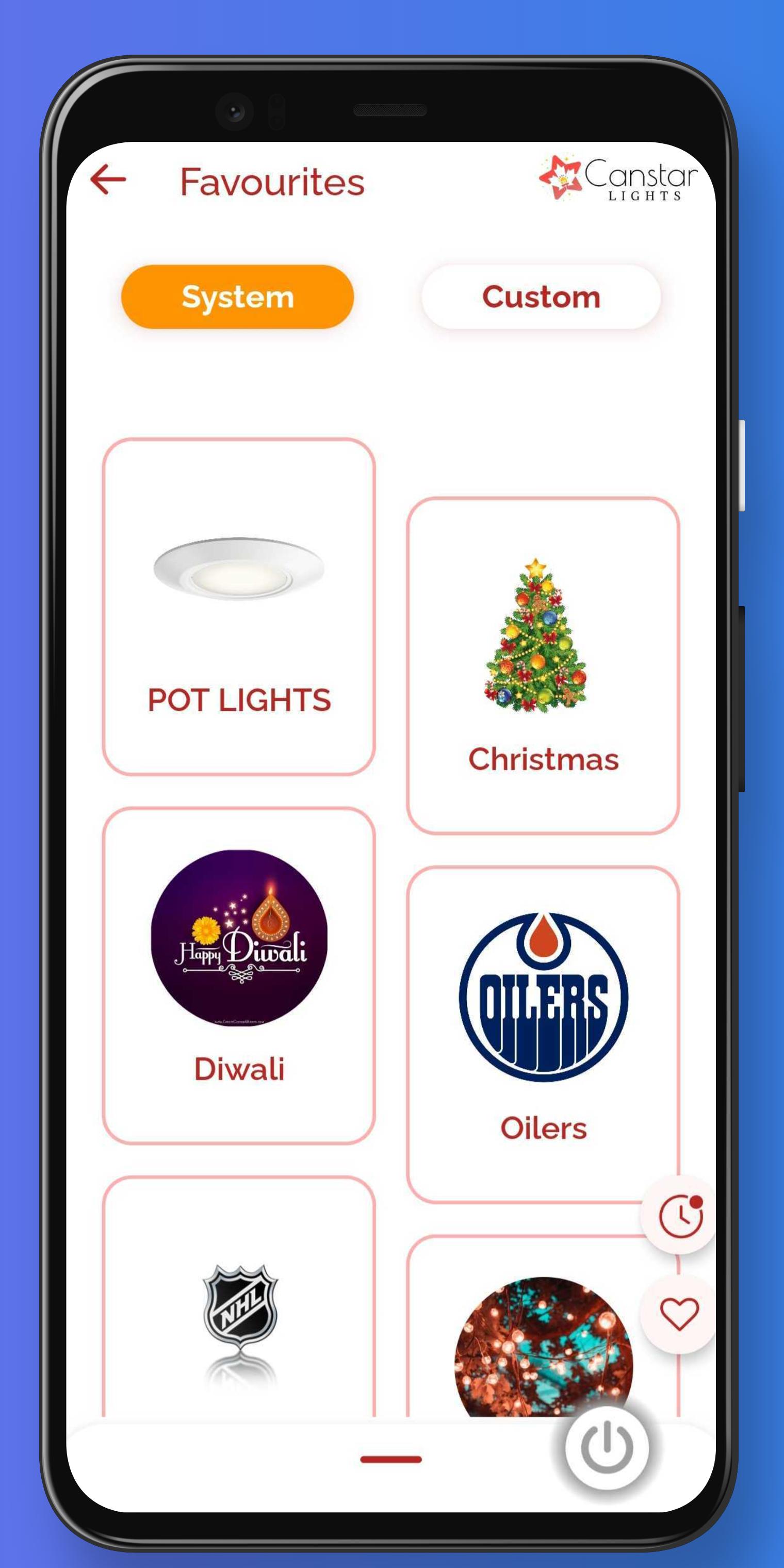Image resolution: width=784 pixels, height=1568 pixels.
Task: Toggle the power button
Action: [607, 1448]
